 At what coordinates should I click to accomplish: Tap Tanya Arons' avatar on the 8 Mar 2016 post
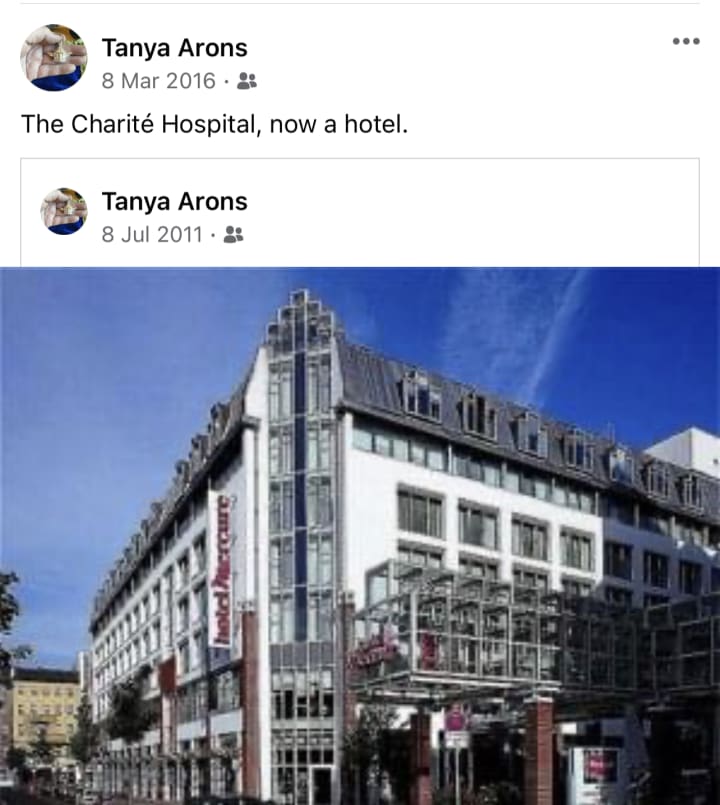pos(53,58)
